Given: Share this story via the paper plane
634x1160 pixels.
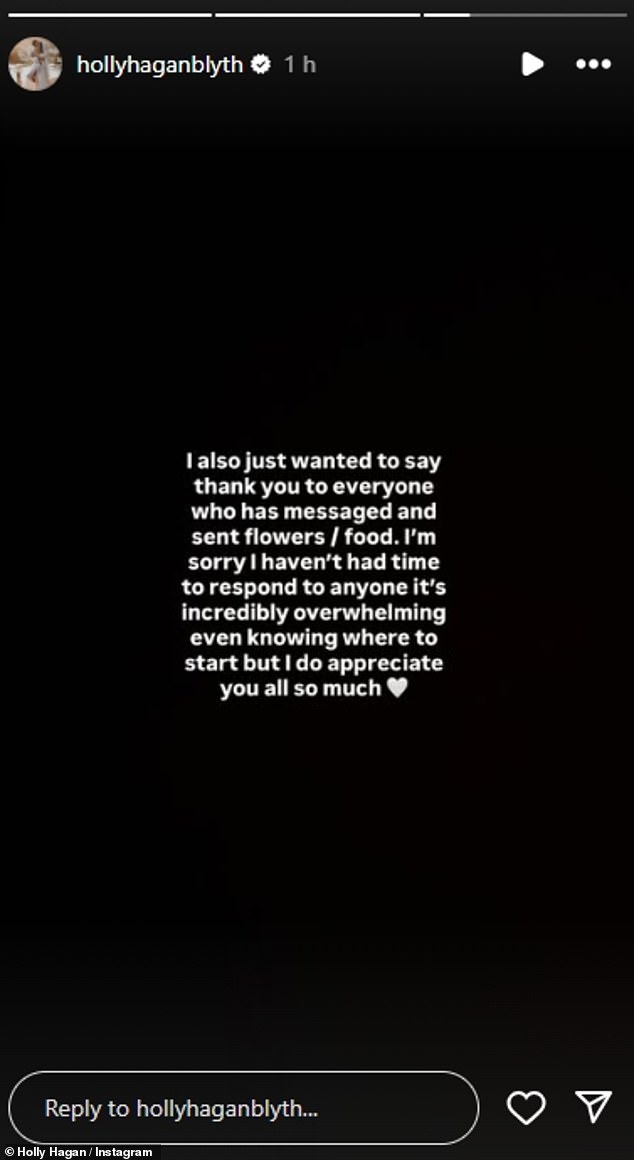Looking at the screenshot, I should pos(593,1106).
